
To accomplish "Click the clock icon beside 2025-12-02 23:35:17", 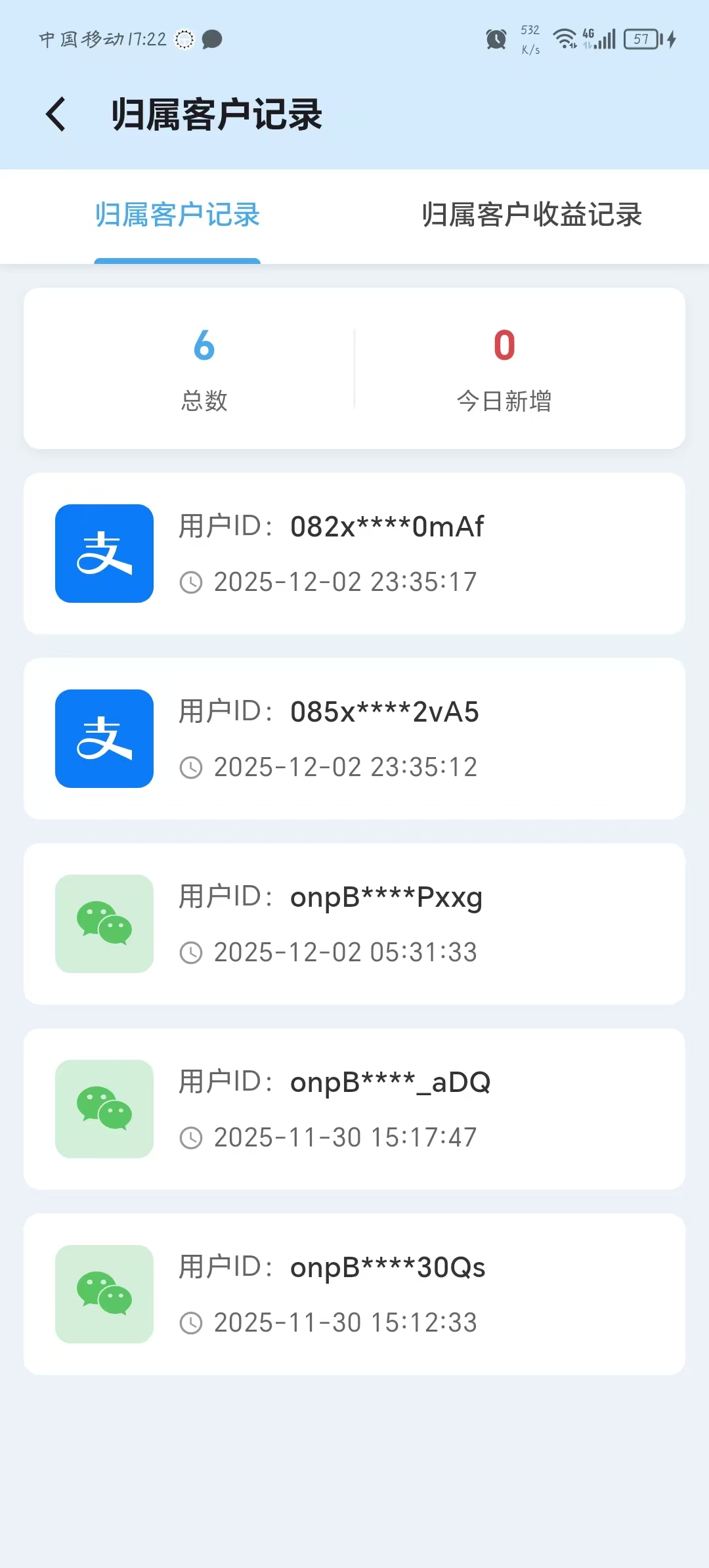I will coord(191,580).
